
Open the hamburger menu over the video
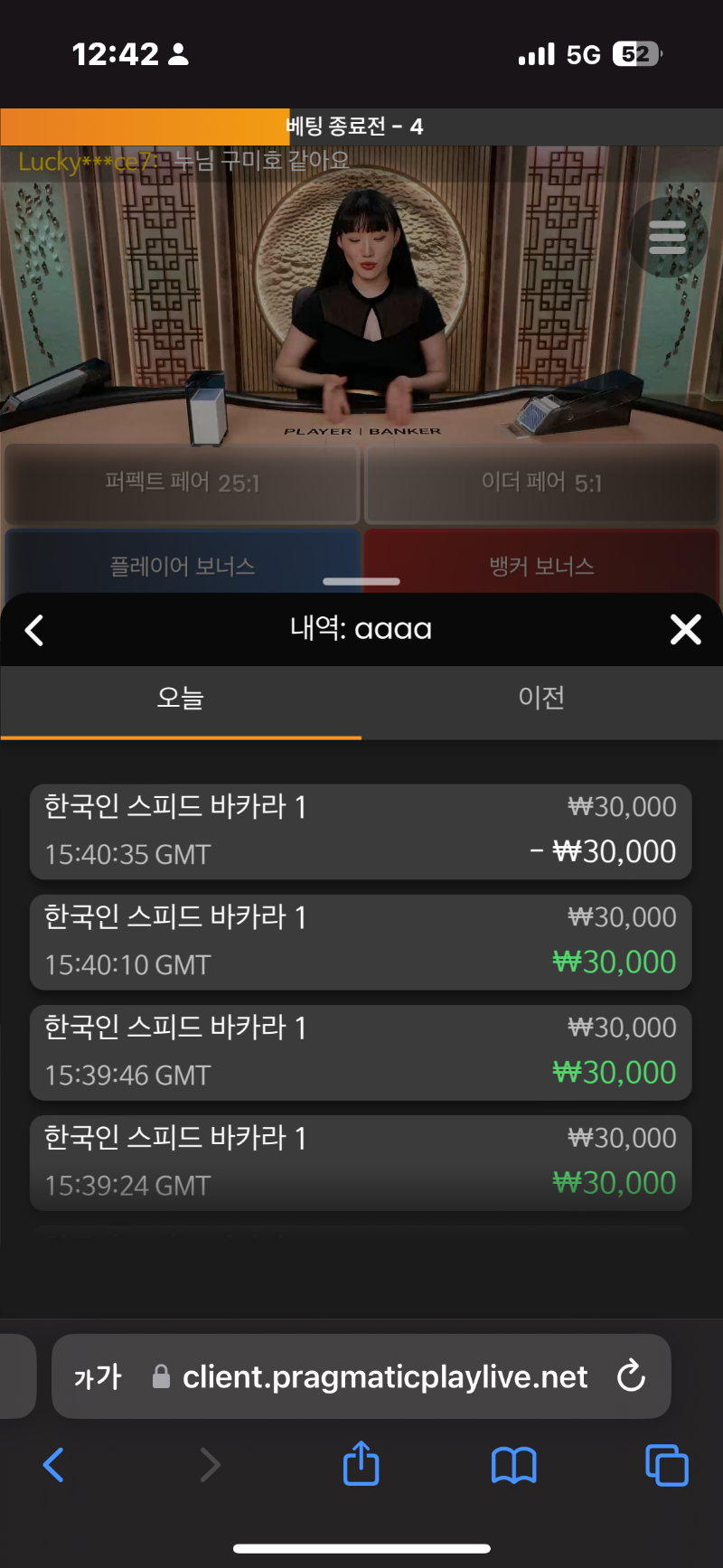pos(668,237)
